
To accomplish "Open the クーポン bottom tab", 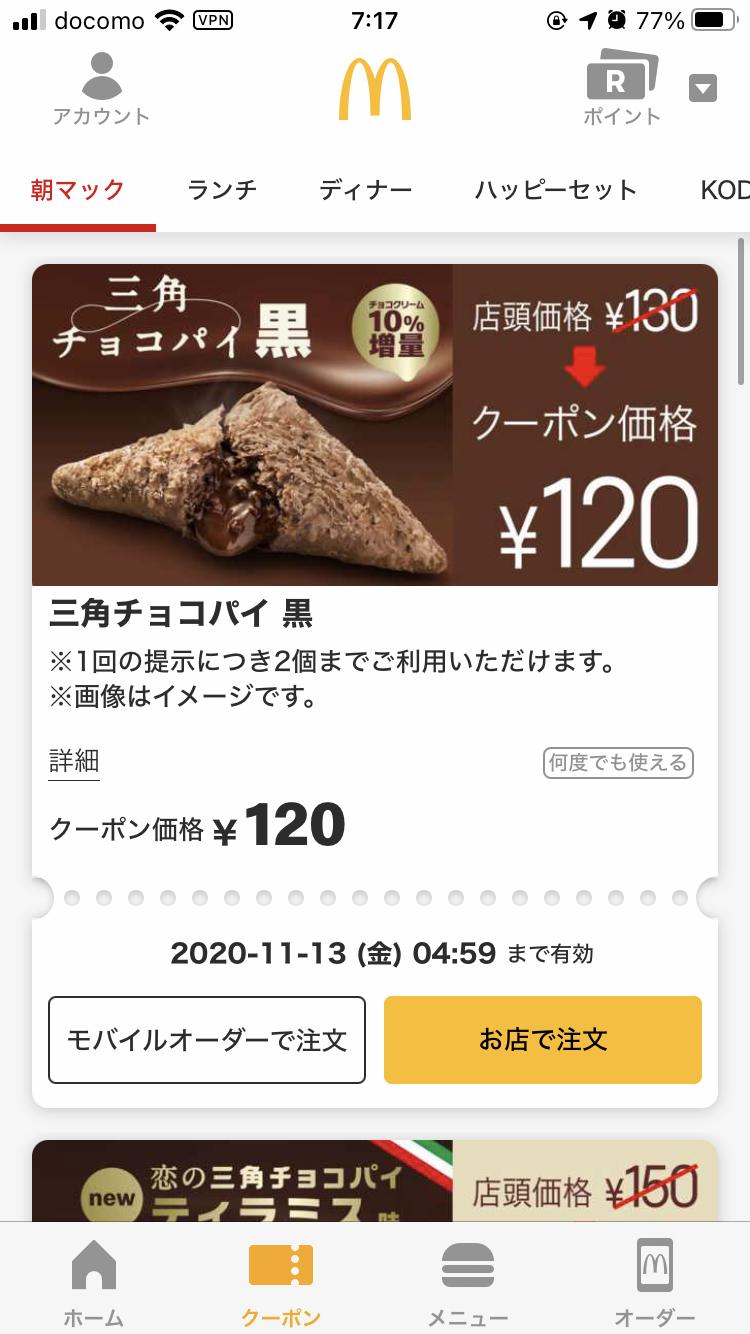I will click(281, 1282).
